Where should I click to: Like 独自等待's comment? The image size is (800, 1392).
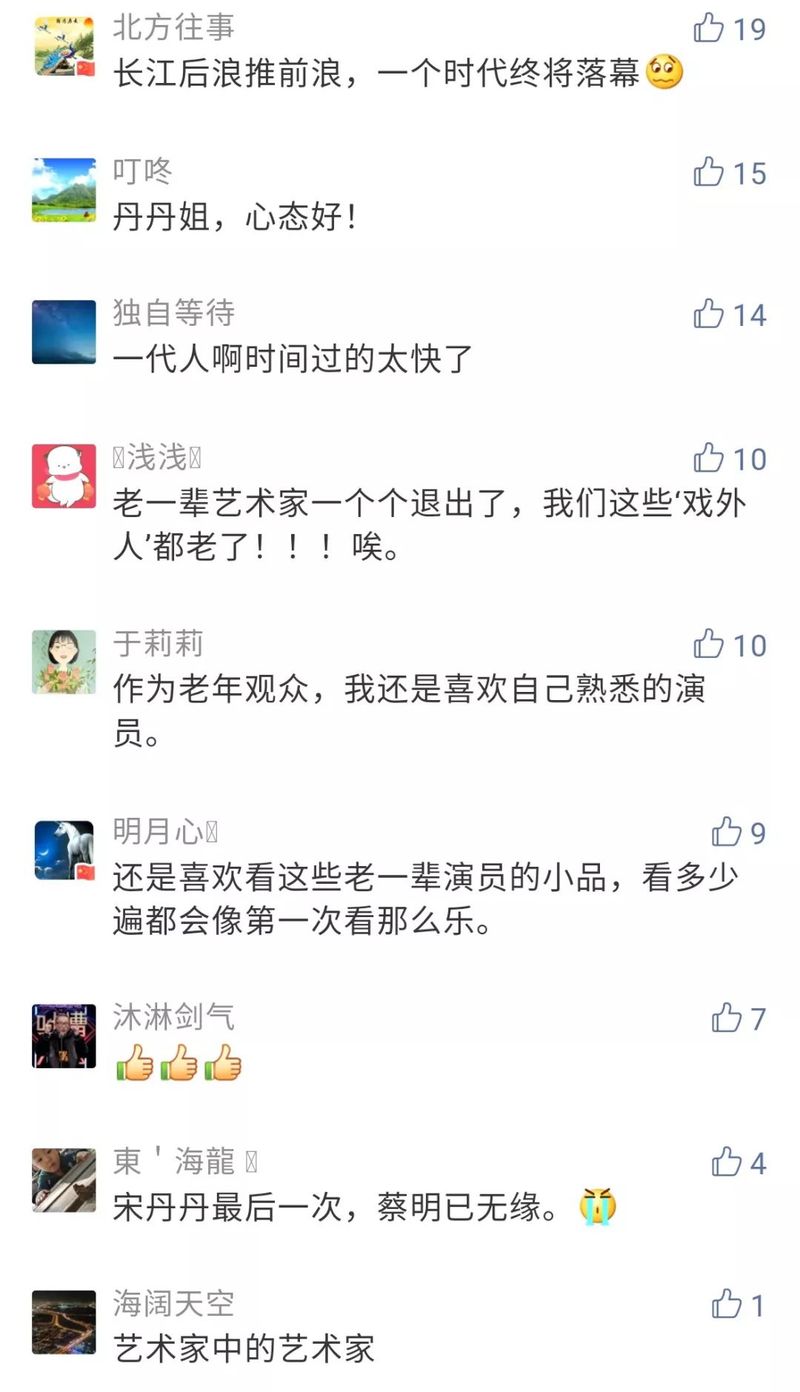pyautogui.click(x=709, y=315)
